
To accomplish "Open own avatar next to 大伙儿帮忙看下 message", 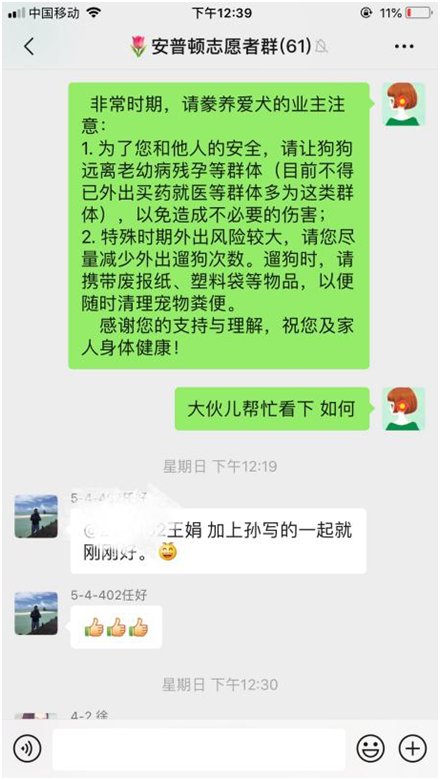I will click(x=403, y=409).
